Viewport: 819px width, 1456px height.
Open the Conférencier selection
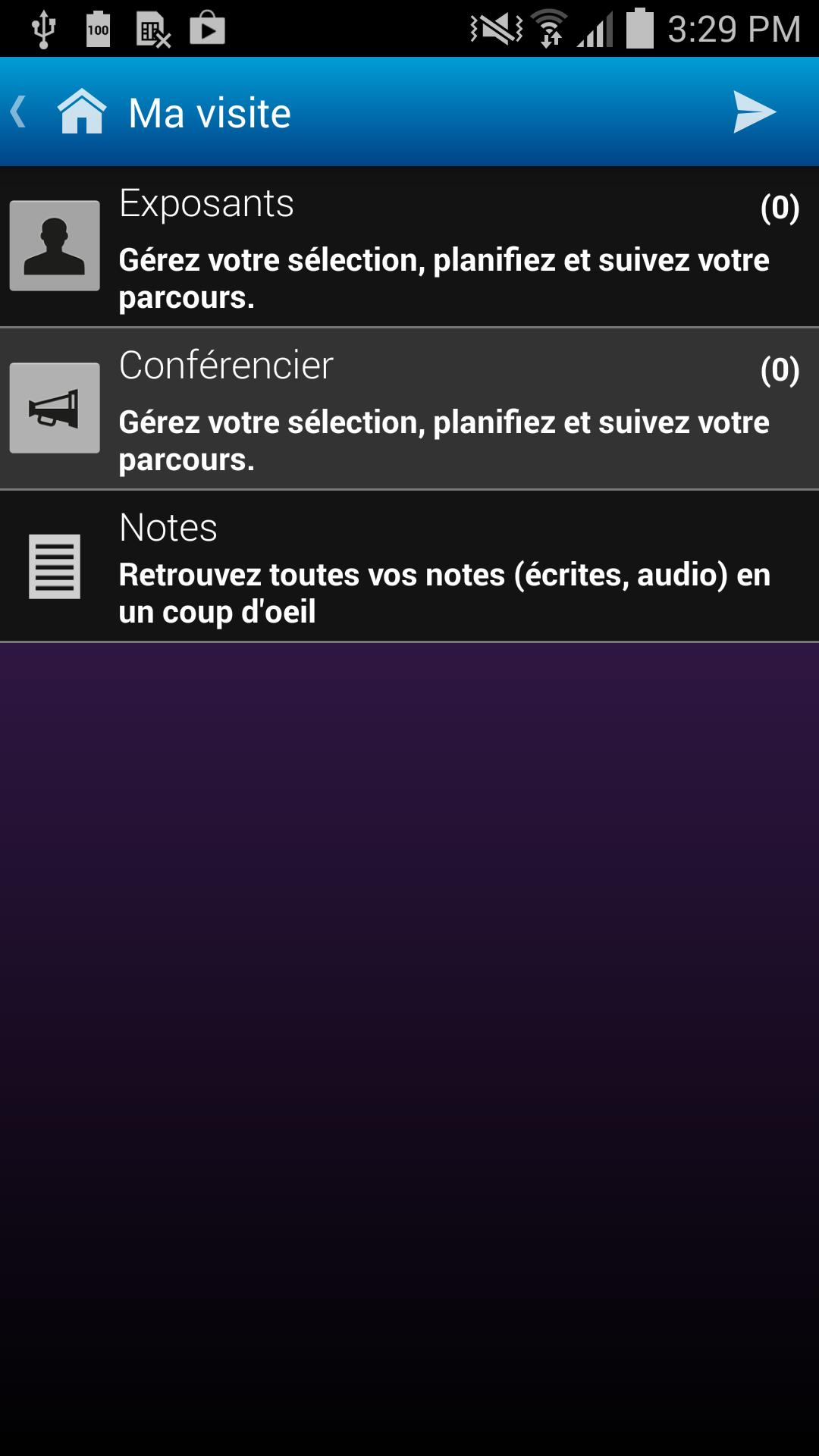coord(409,409)
